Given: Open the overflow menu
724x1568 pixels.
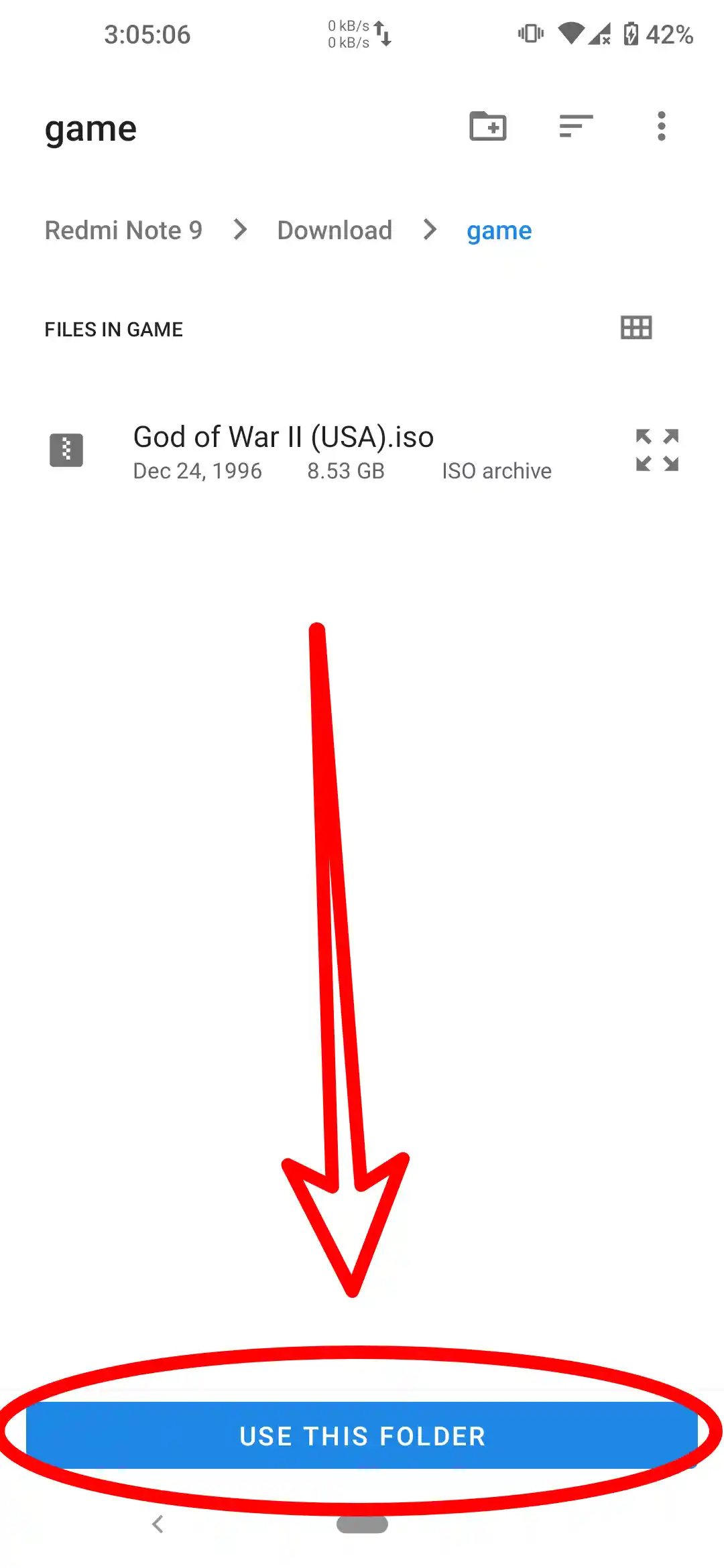Looking at the screenshot, I should pos(661,126).
